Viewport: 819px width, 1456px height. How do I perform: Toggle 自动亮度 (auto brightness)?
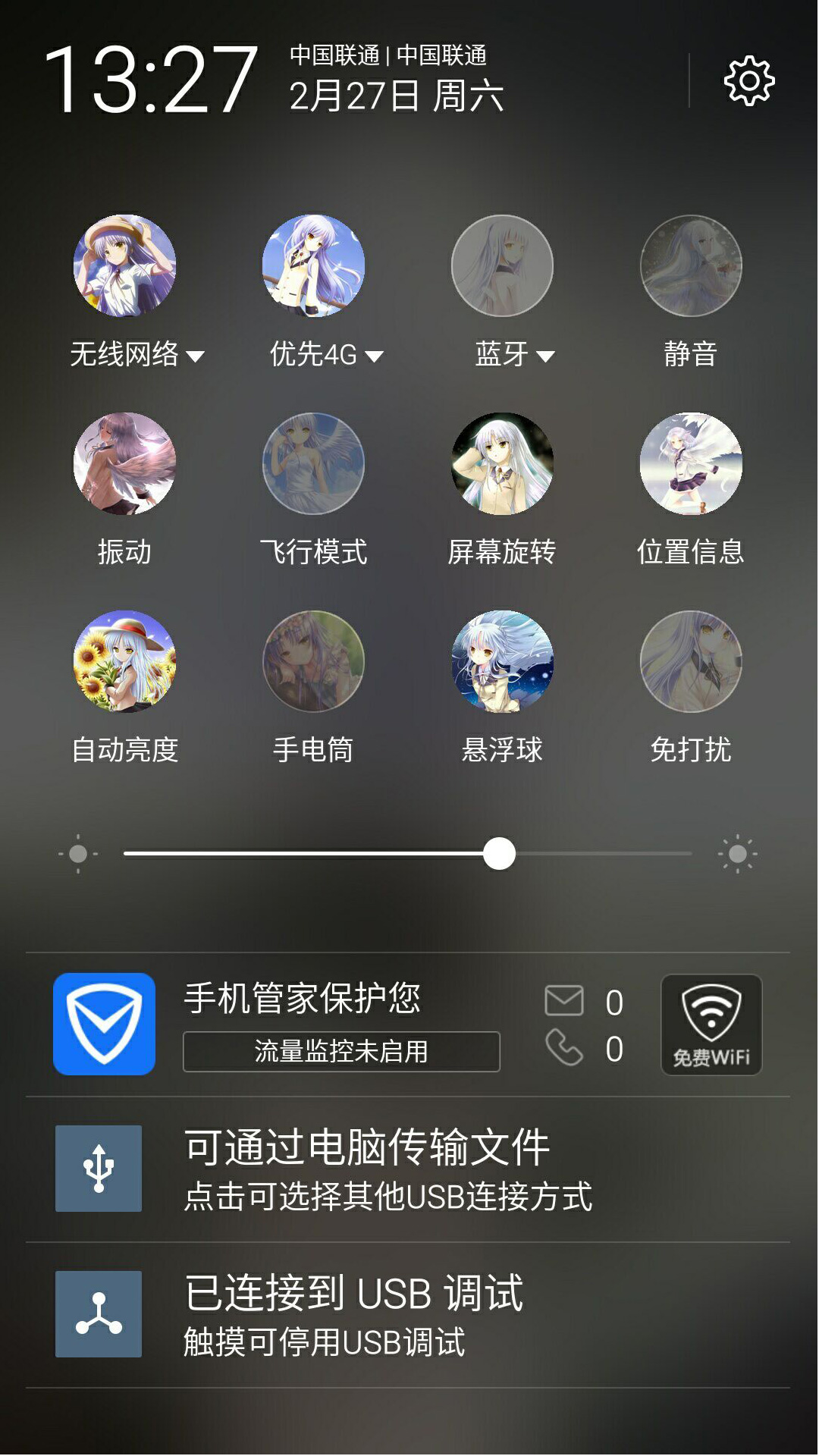124,662
